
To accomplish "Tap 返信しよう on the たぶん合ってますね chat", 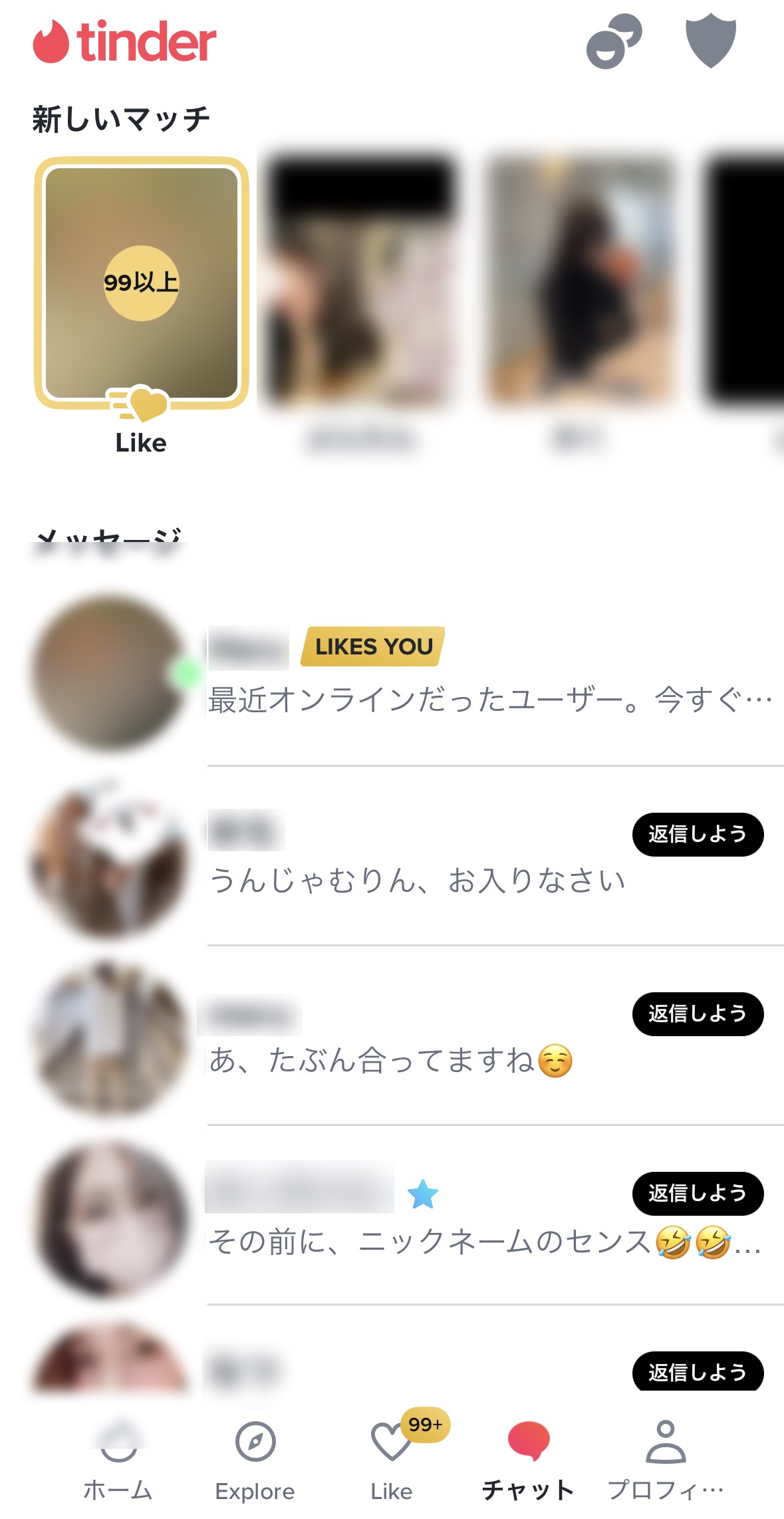I will coord(697,1014).
